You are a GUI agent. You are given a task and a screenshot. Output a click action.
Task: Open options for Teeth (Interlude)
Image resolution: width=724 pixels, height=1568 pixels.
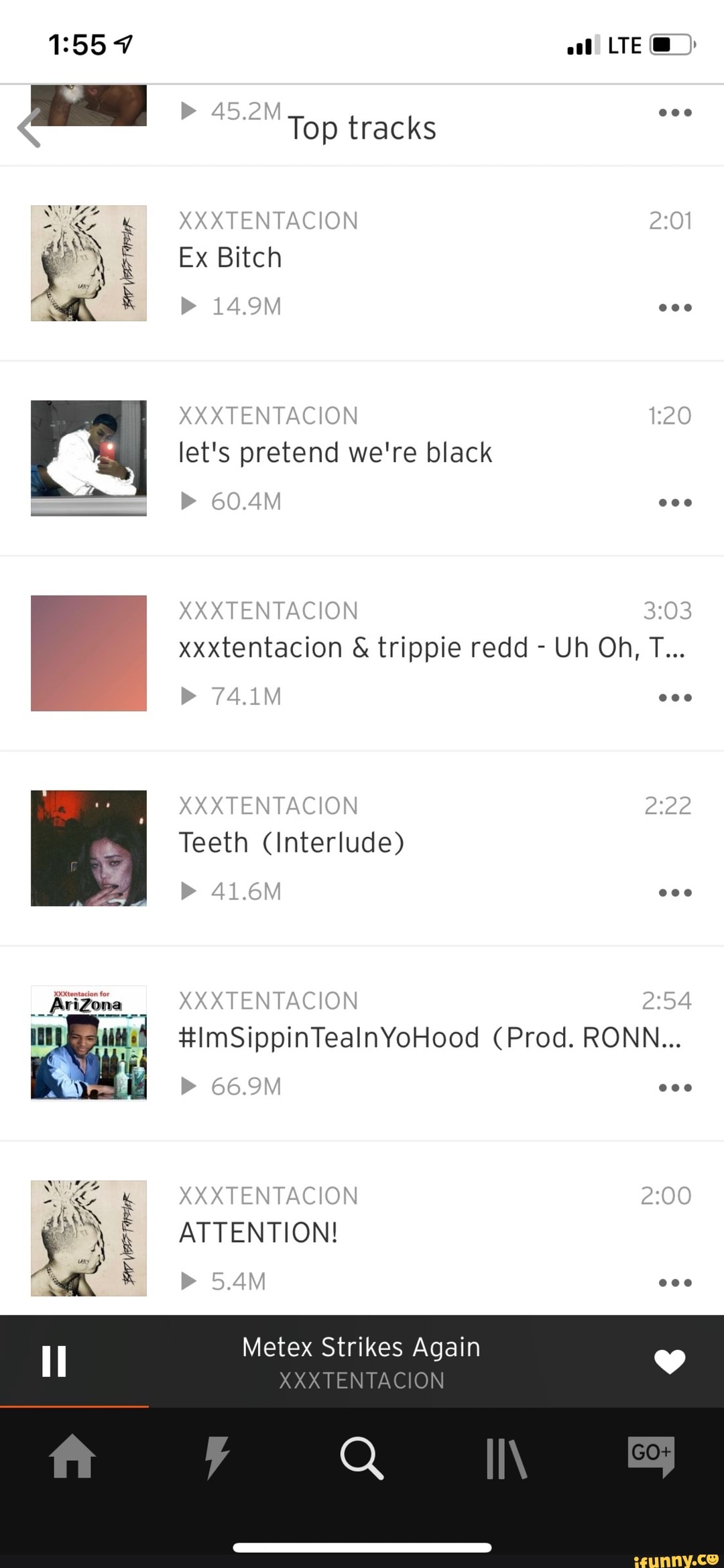coord(674,893)
